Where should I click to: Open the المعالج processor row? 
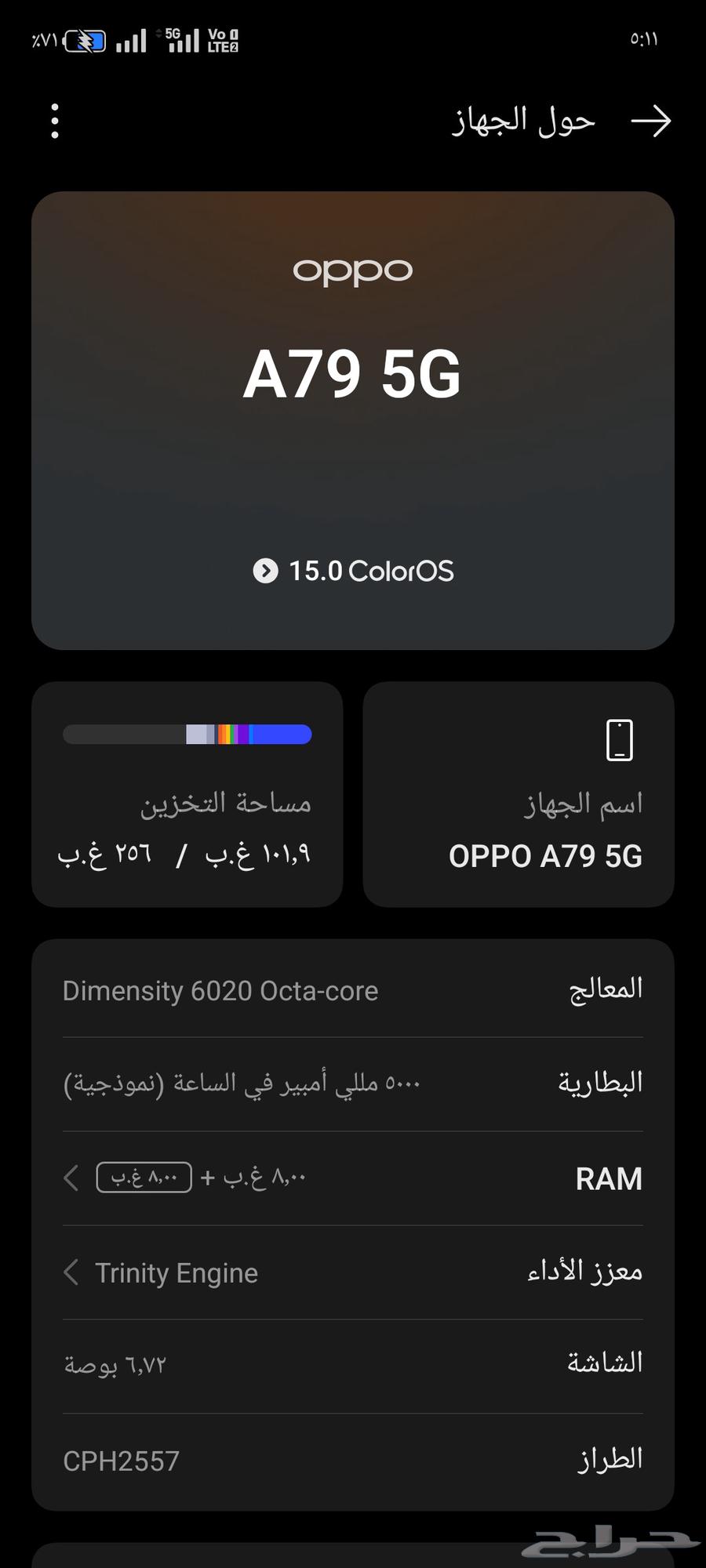point(351,989)
